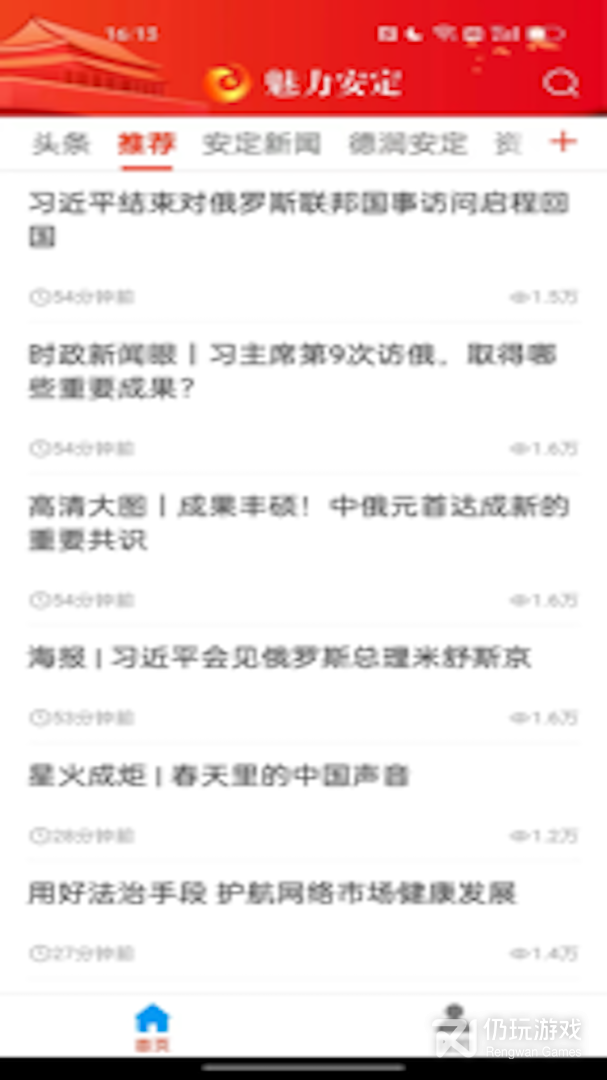Open the search icon in the header
Image resolution: width=607 pixels, height=1080 pixels.
(560, 83)
